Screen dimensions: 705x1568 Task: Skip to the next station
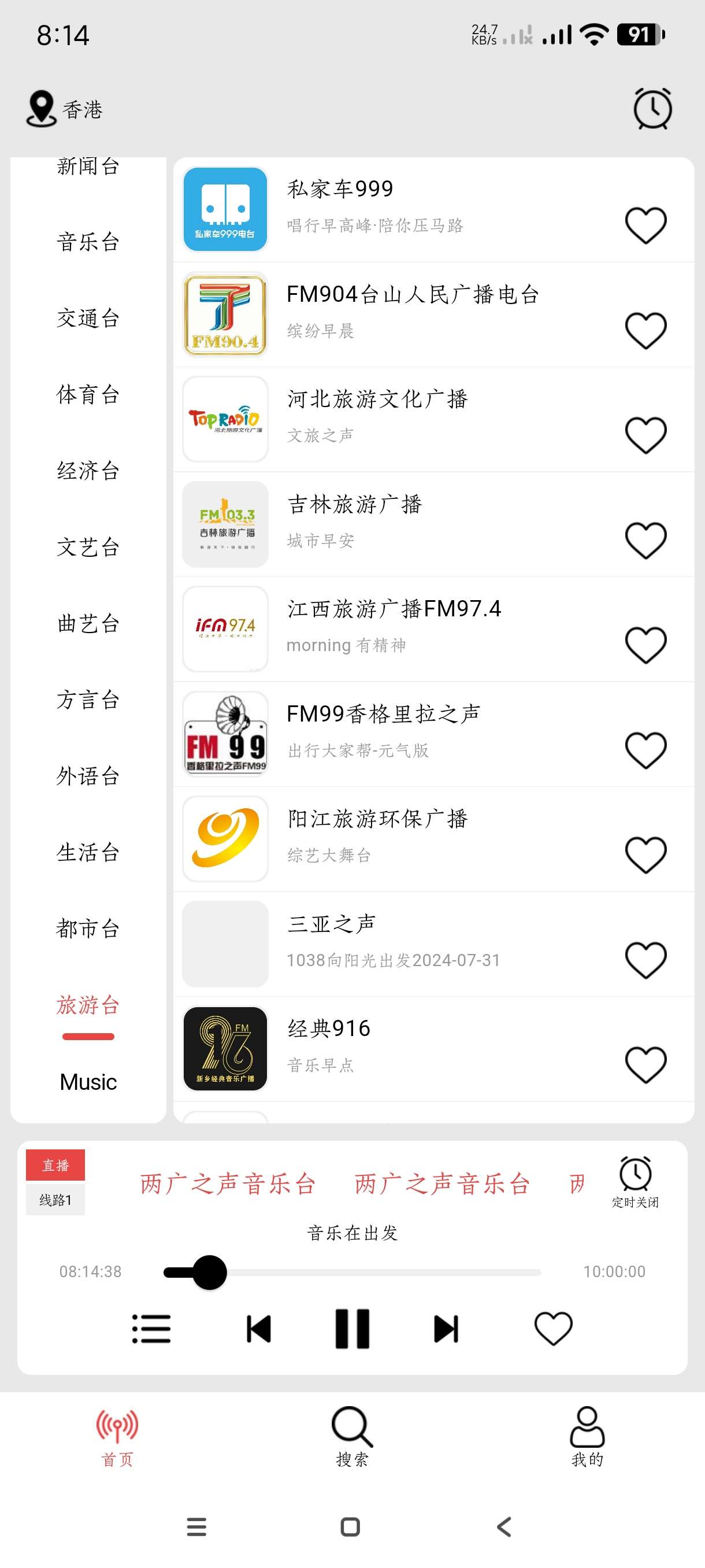pos(446,1329)
